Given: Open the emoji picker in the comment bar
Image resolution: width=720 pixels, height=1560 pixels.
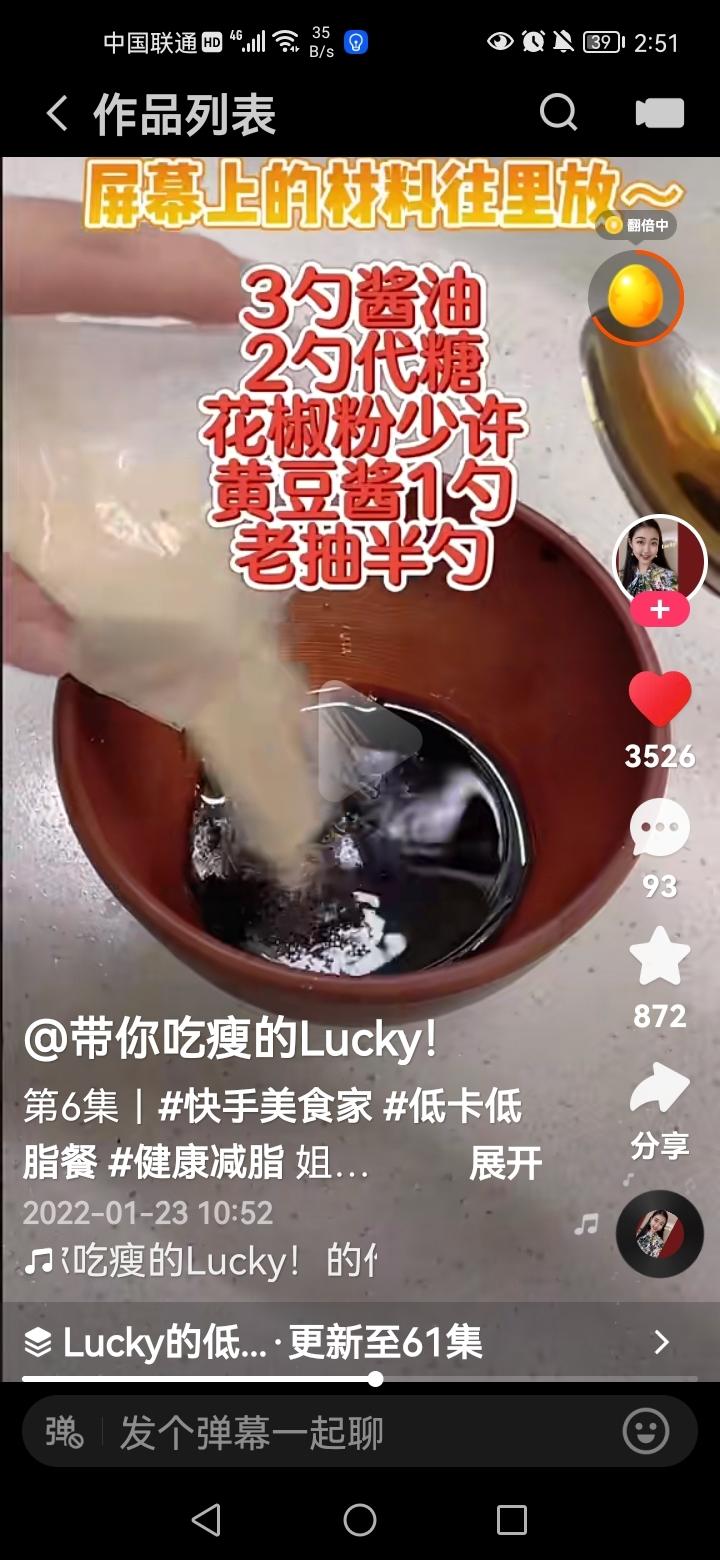Looking at the screenshot, I should 646,1432.
